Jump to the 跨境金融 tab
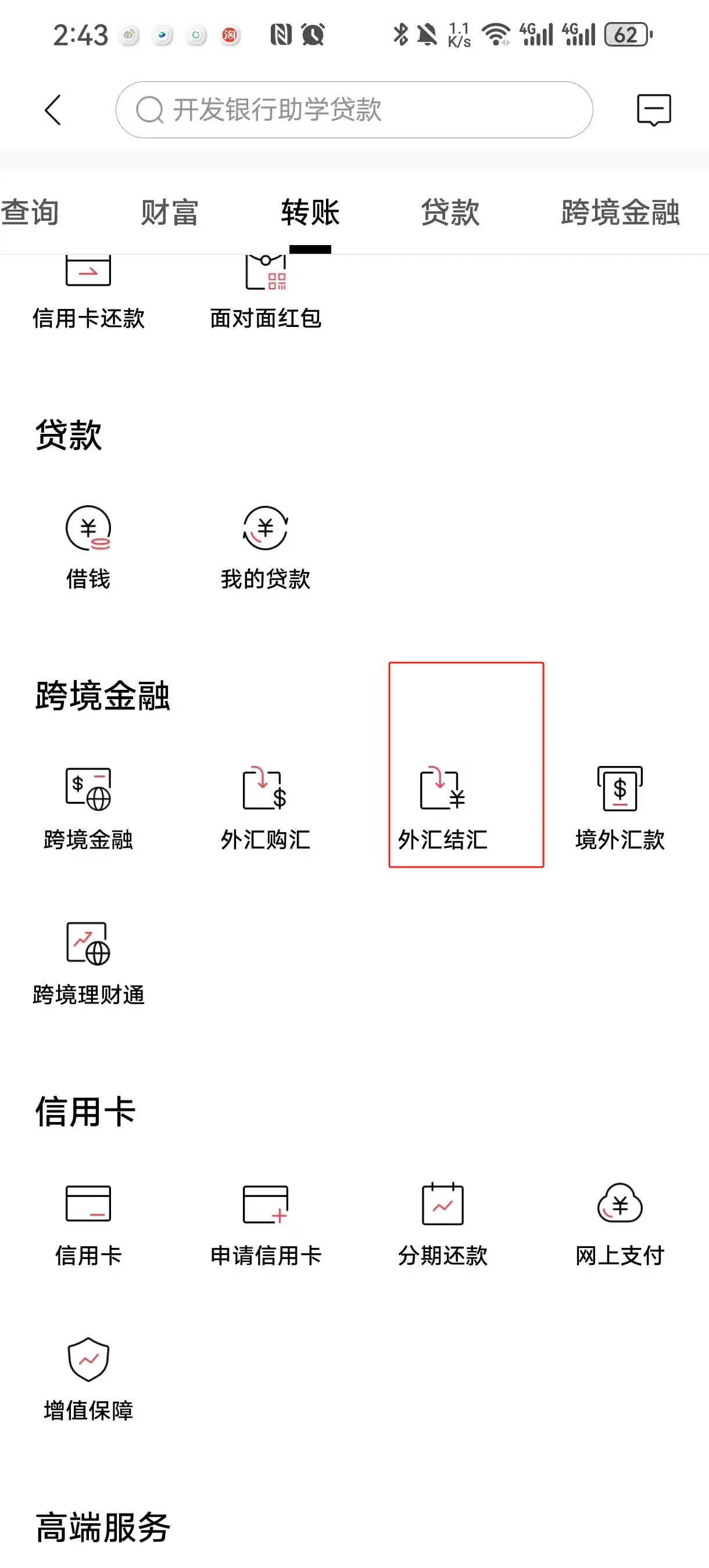Screen dimensions: 709x1568 (x=620, y=213)
